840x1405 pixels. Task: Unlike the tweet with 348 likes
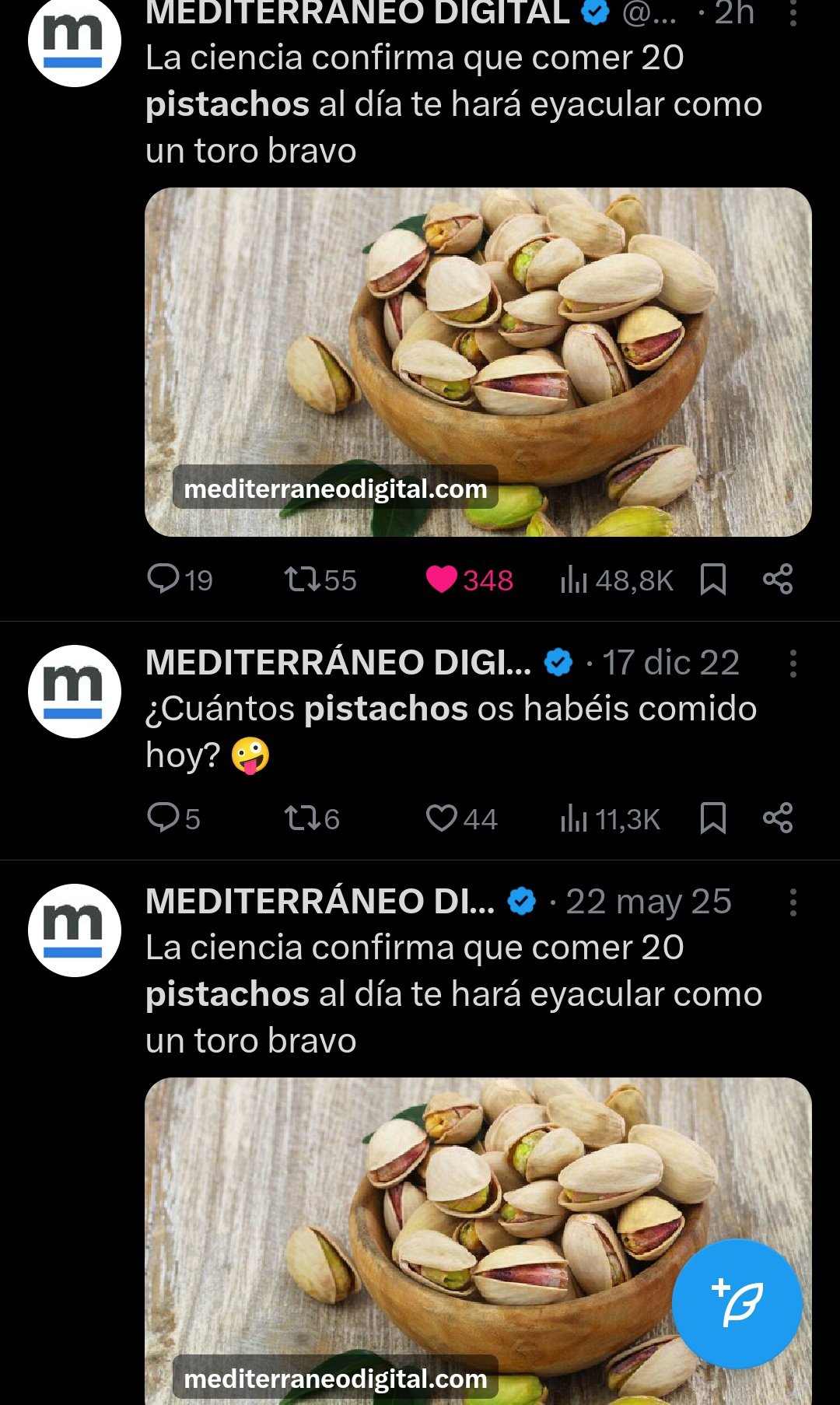point(442,580)
